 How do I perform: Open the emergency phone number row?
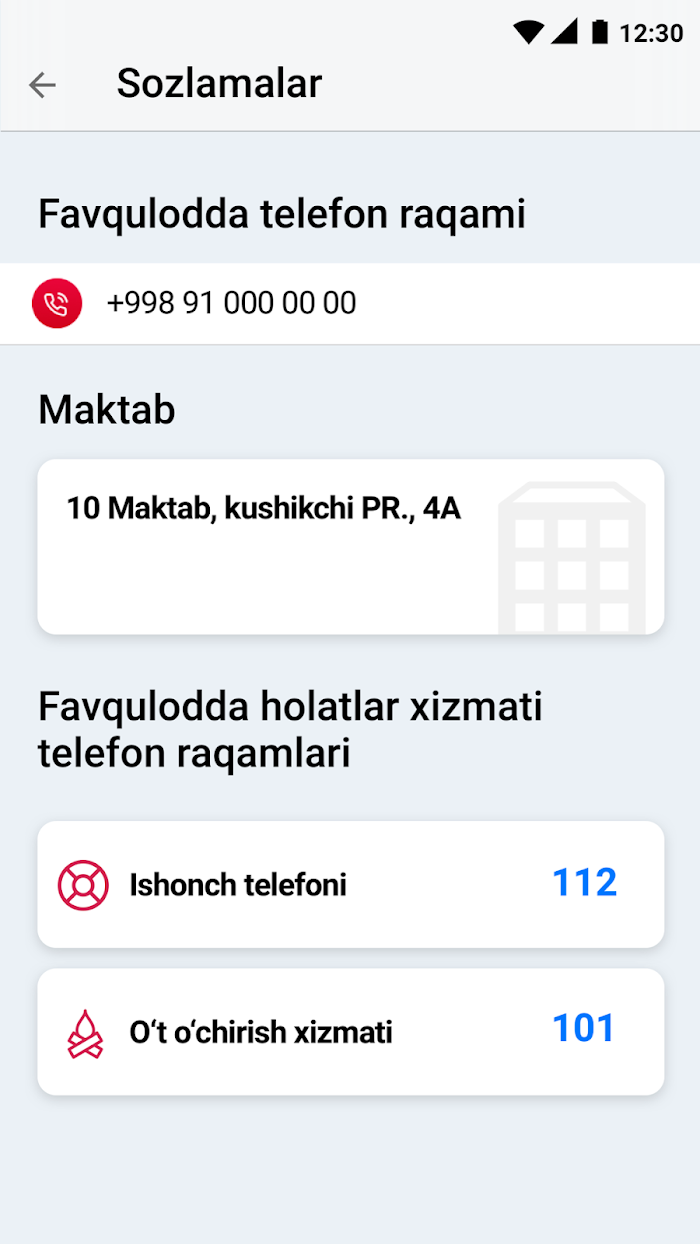[x=350, y=304]
